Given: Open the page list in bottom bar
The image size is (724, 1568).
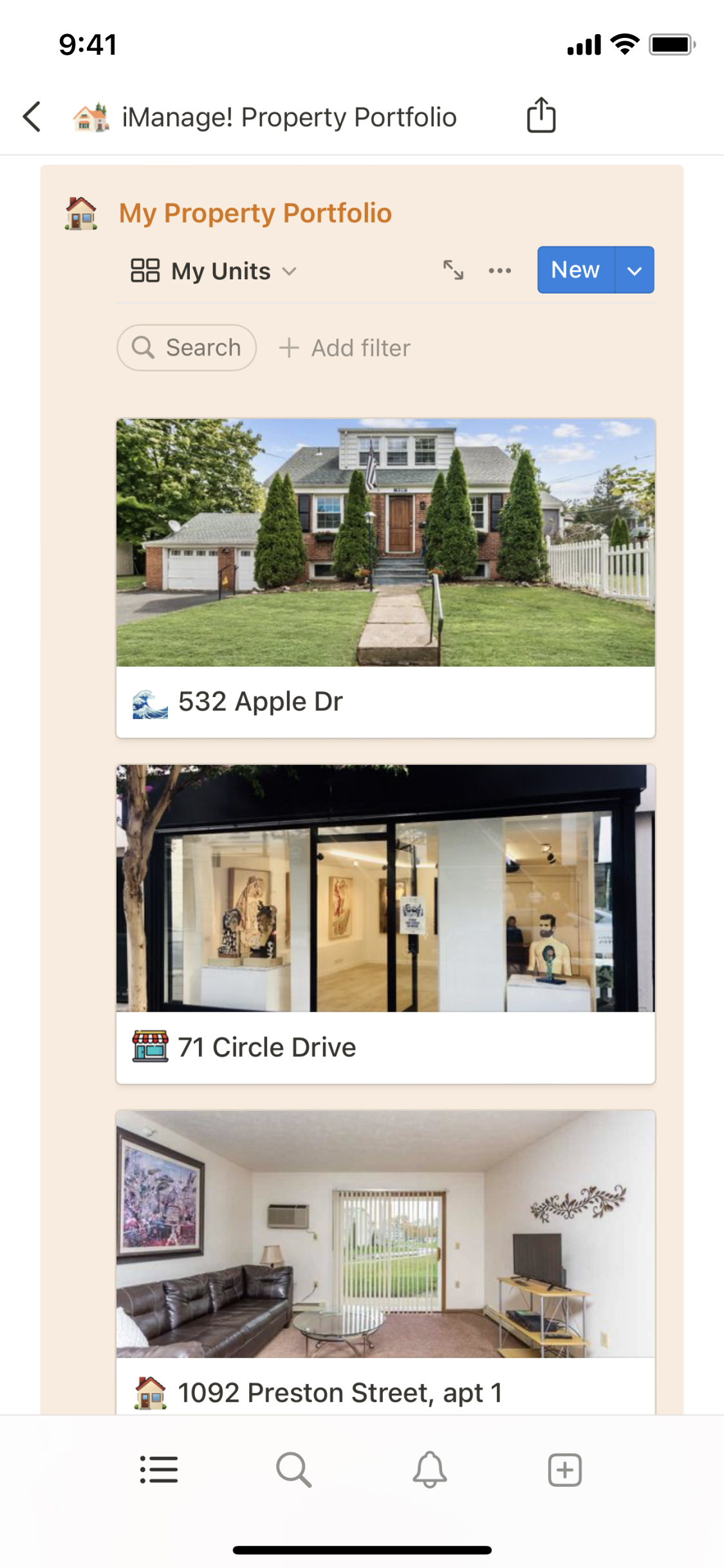Looking at the screenshot, I should (159, 1470).
